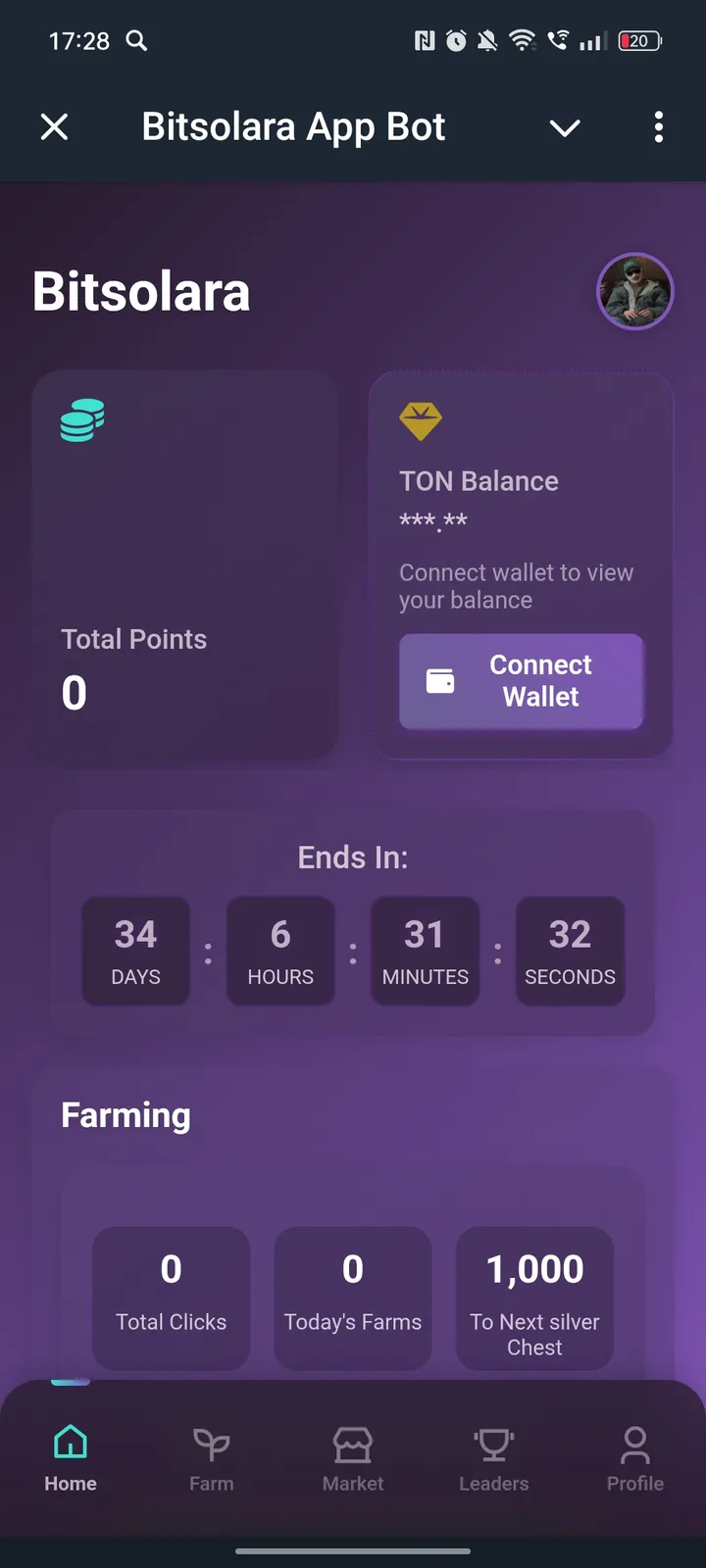Click the SECONDS countdown tile
The width and height of the screenshot is (706, 1568).
(570, 950)
